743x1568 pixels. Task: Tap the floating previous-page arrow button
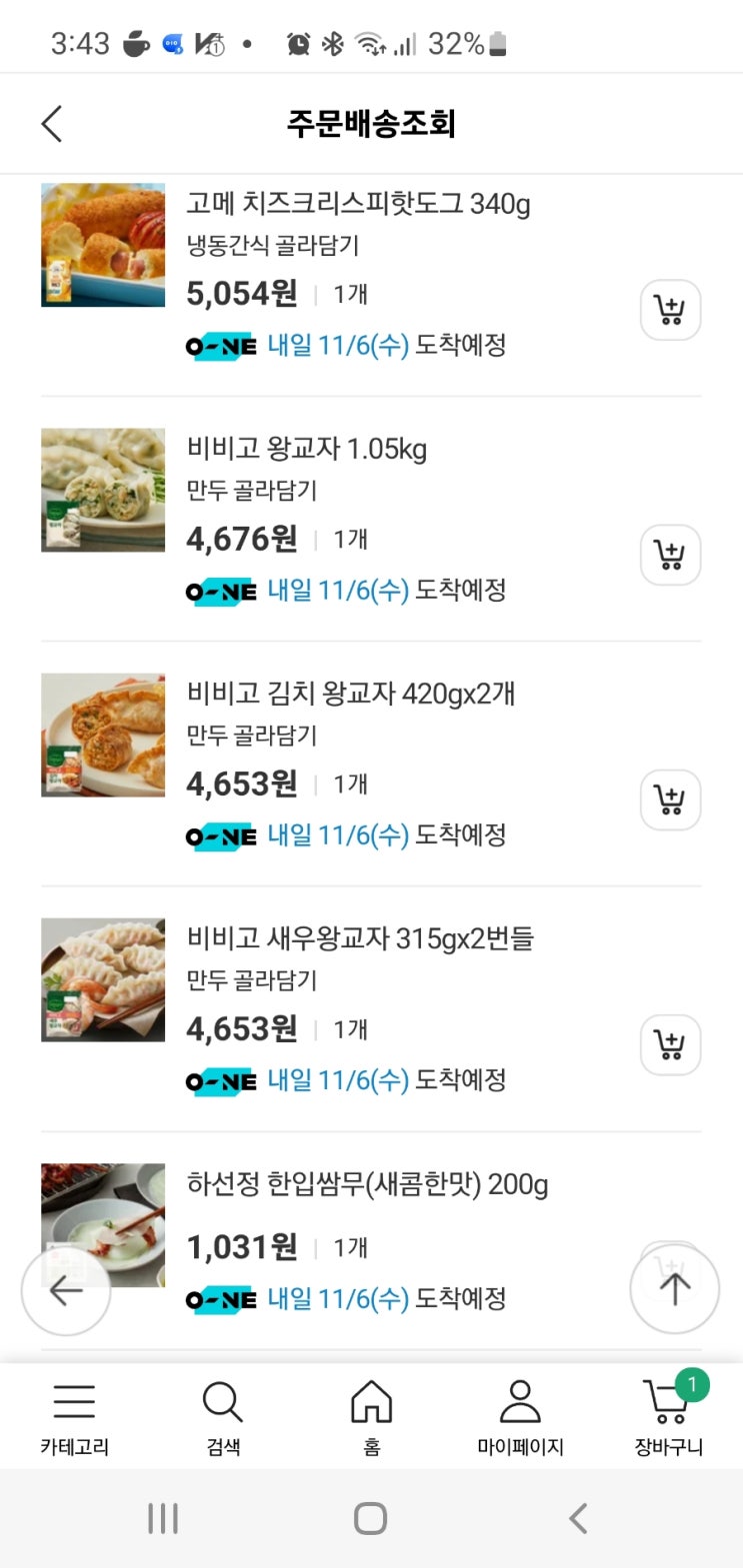(x=66, y=1290)
